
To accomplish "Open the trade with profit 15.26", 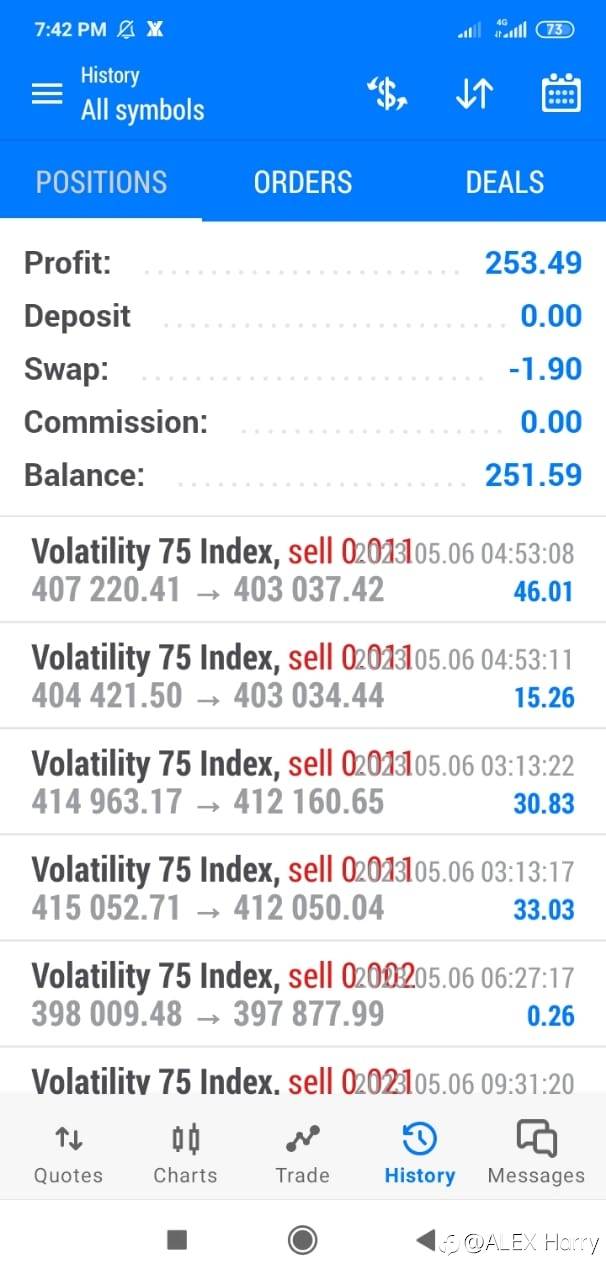I will 303,676.
